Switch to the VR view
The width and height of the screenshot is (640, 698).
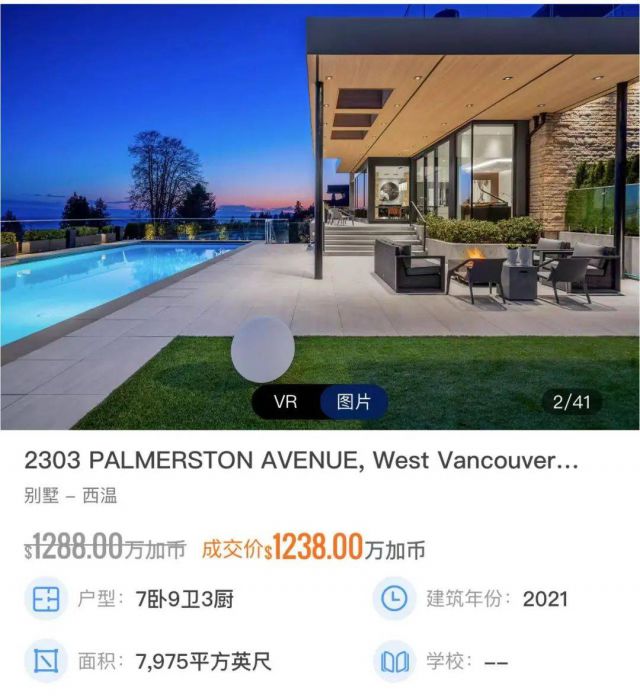[x=285, y=402]
